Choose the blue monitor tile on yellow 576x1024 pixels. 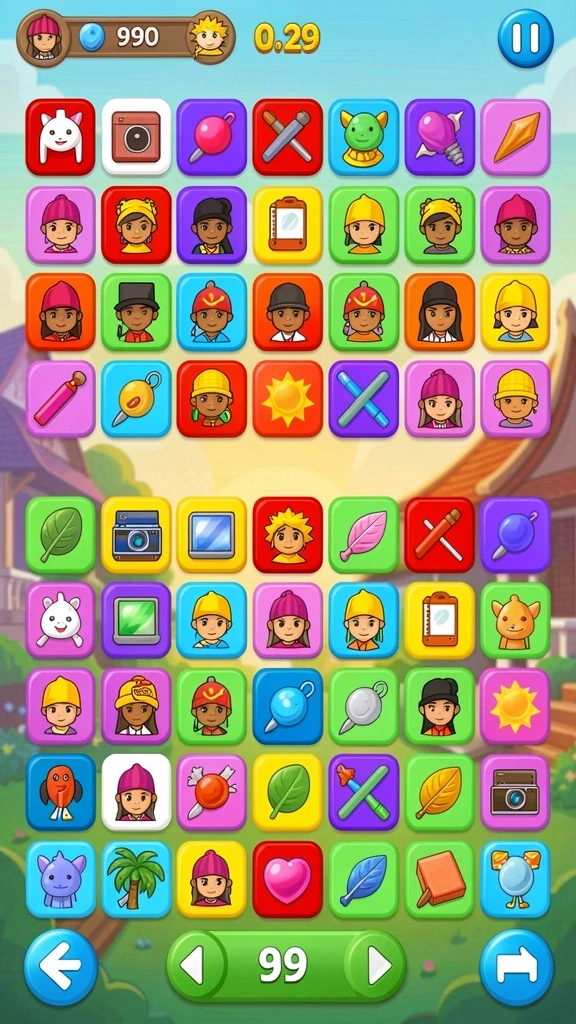click(212, 535)
